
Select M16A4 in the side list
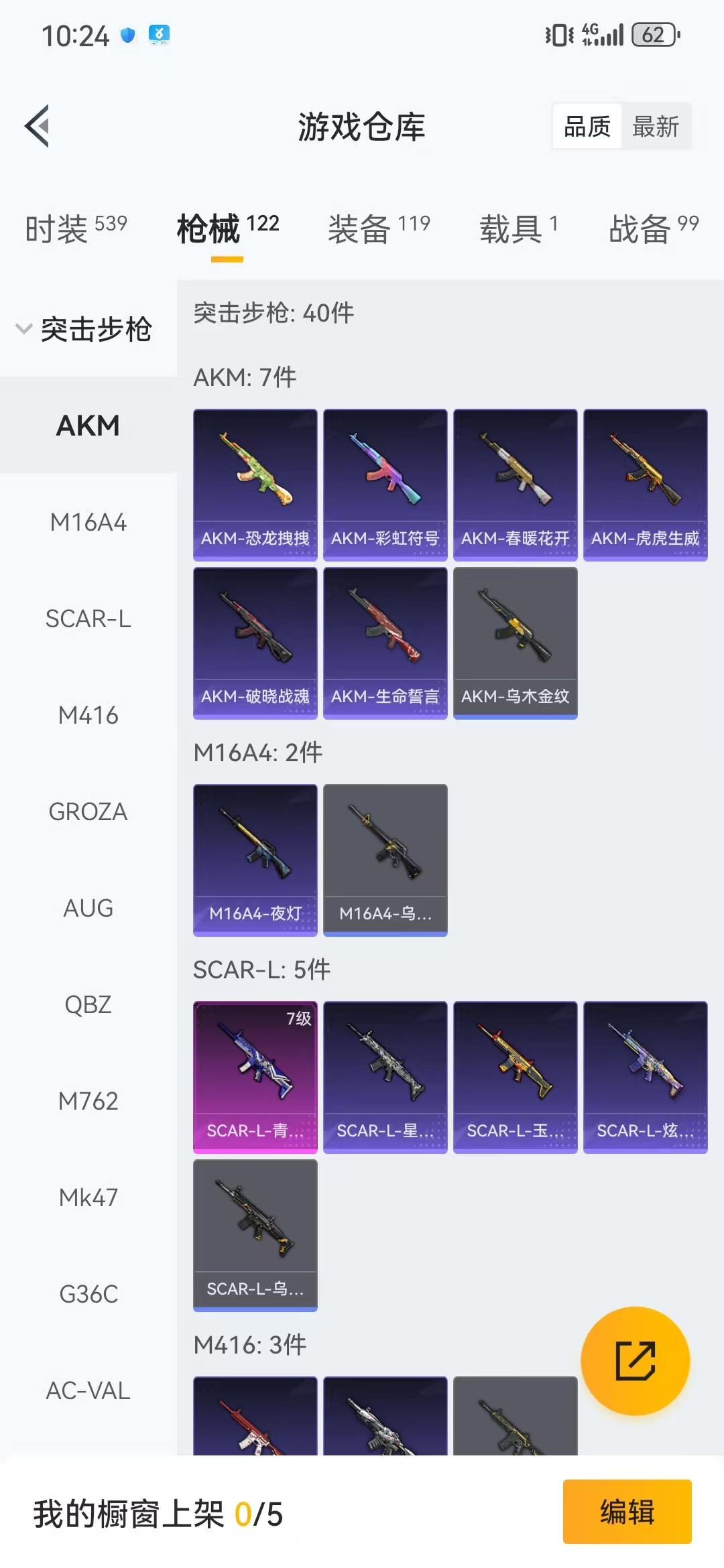tap(88, 522)
